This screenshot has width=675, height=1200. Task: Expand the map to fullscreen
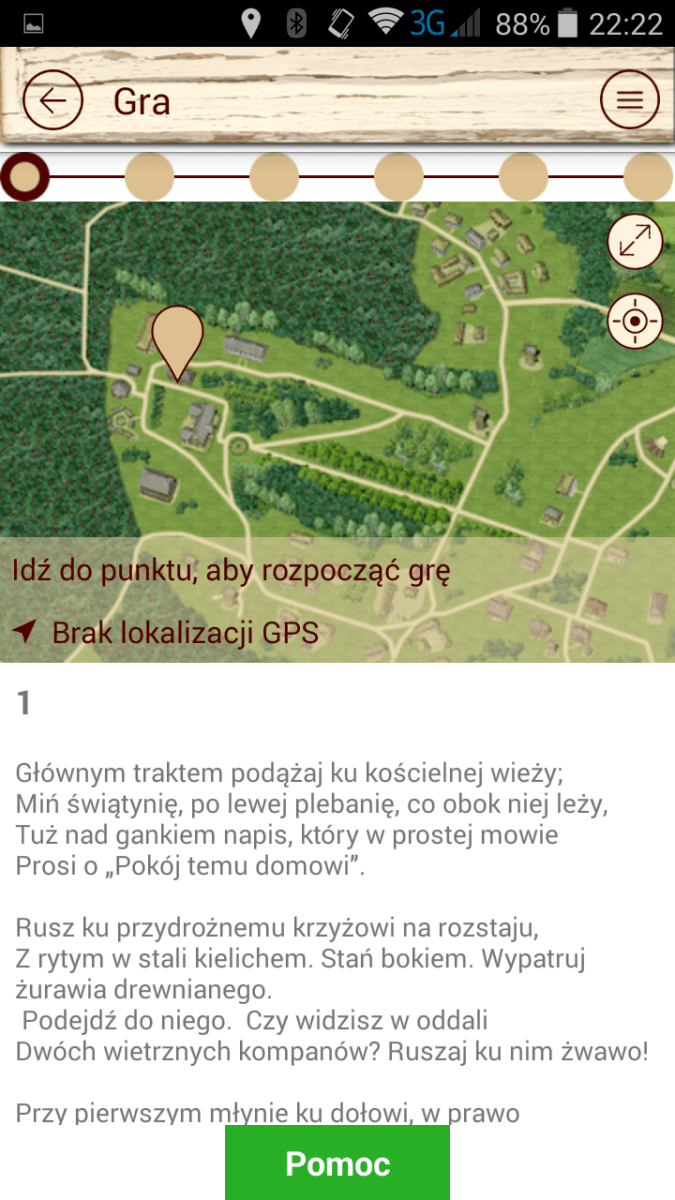636,242
